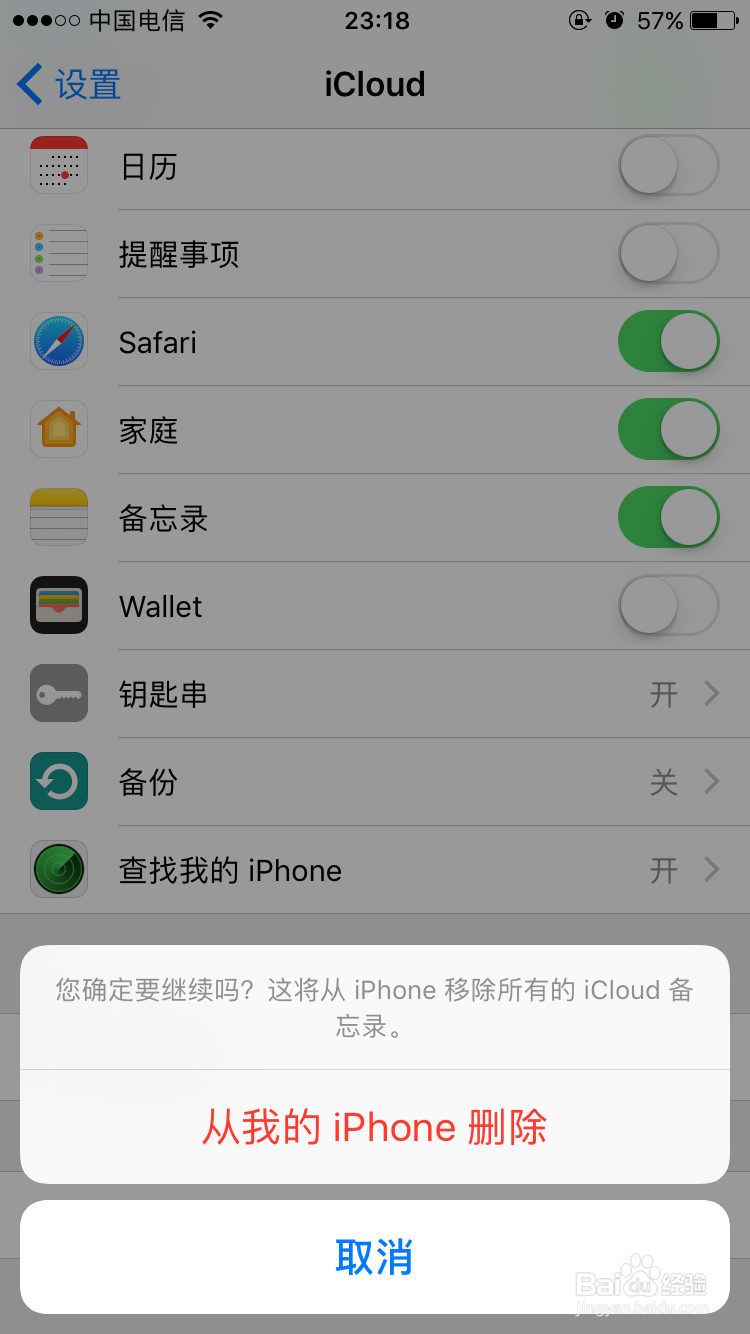
Task: Tap the Find My iPhone radar icon
Action: 58,869
